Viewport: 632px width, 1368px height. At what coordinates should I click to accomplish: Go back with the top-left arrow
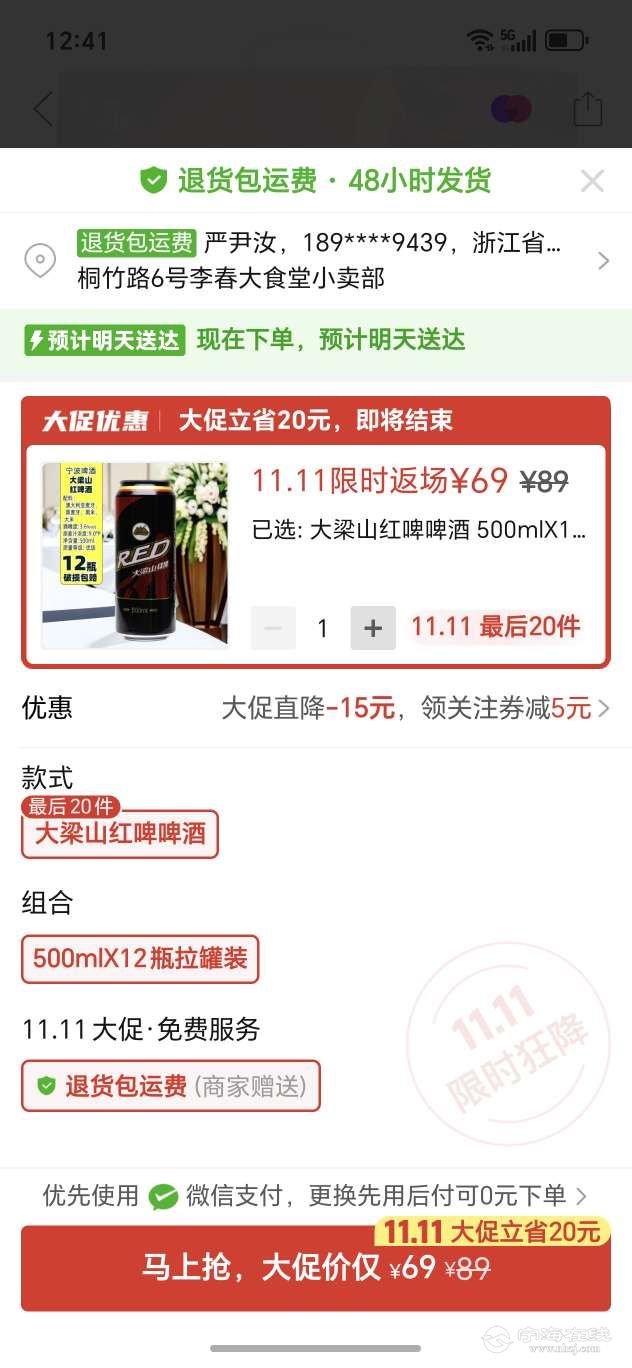tap(42, 108)
